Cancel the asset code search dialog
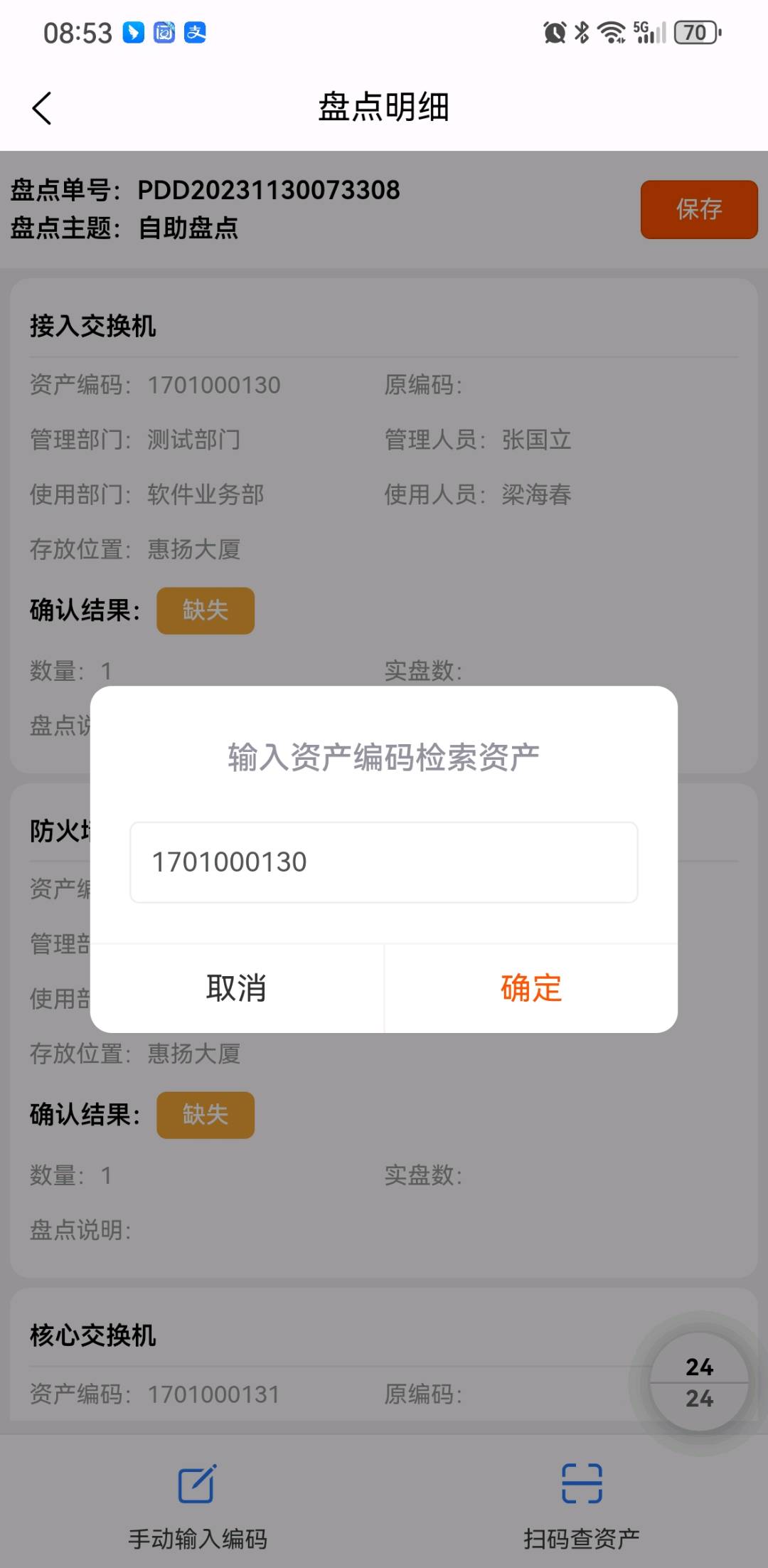 click(236, 988)
